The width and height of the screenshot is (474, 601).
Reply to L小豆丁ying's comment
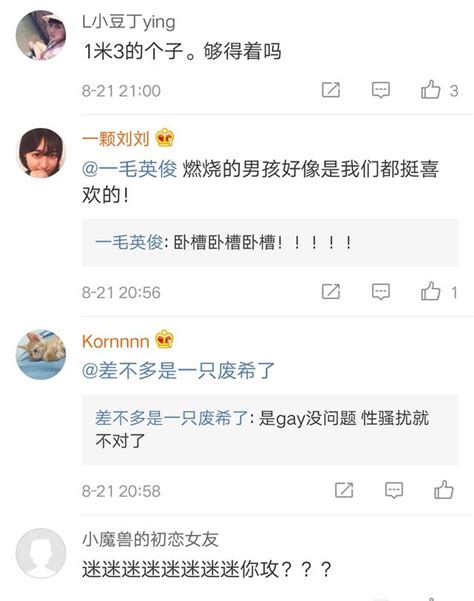pyautogui.click(x=381, y=90)
